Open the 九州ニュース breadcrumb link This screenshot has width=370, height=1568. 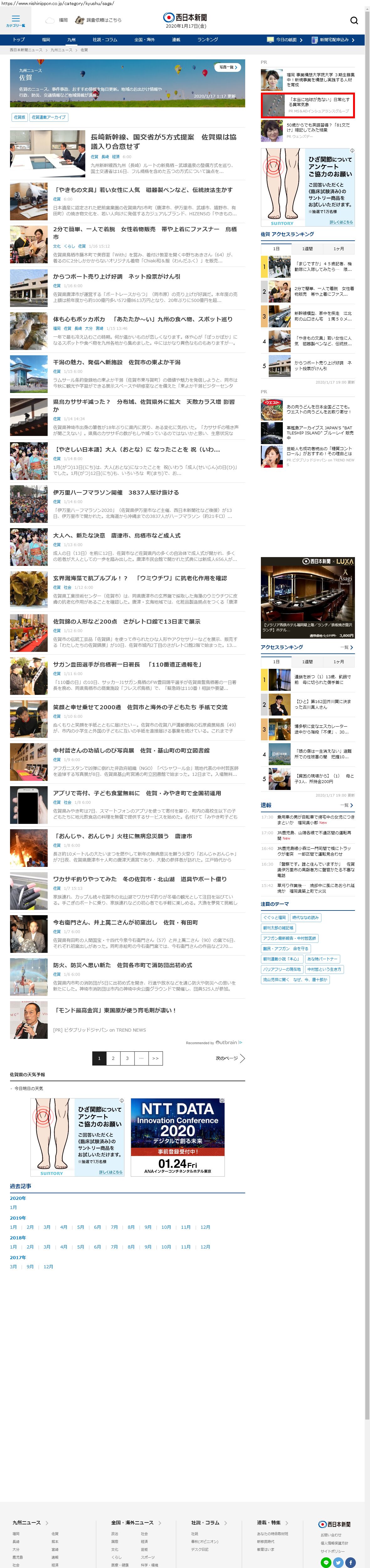61,50
